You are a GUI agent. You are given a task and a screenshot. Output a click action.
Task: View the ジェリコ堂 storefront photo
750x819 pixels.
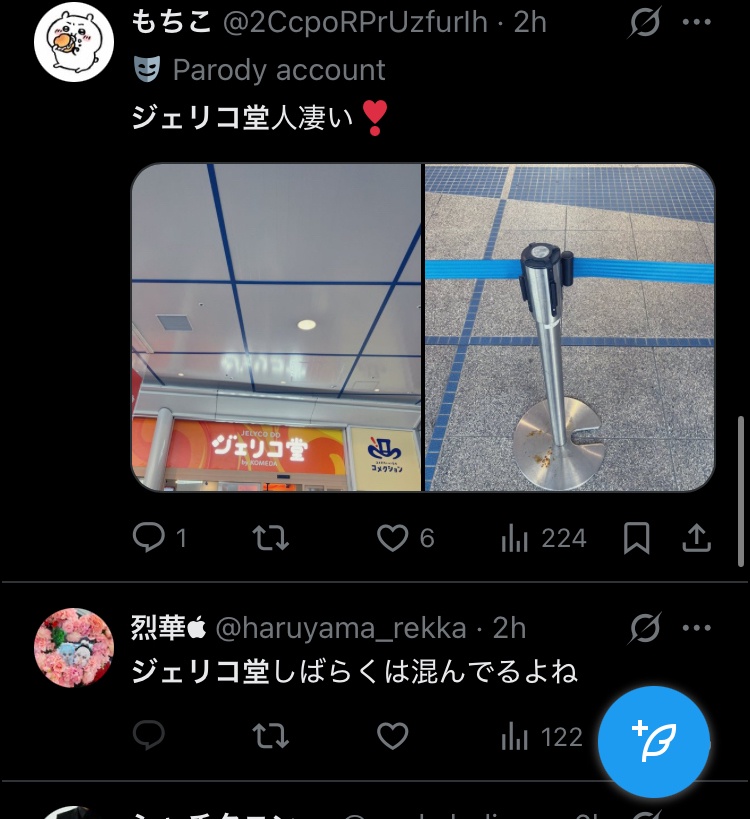click(x=277, y=327)
